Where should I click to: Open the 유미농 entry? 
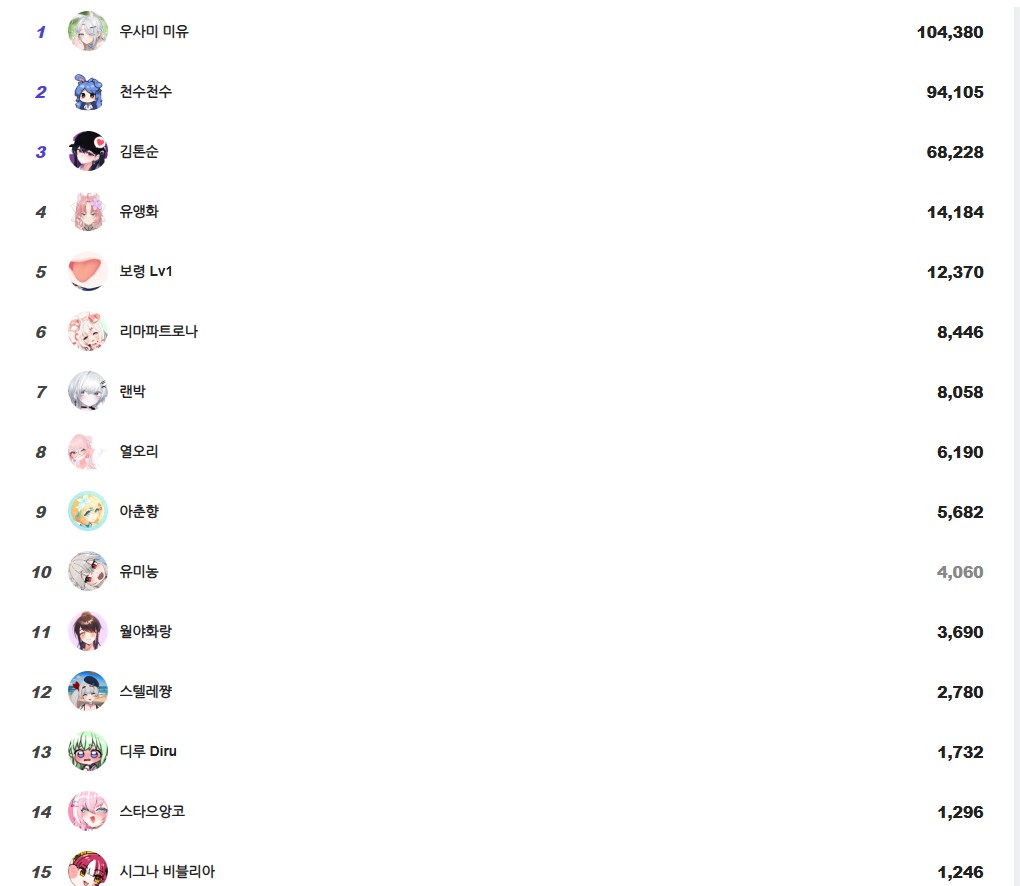[x=138, y=572]
